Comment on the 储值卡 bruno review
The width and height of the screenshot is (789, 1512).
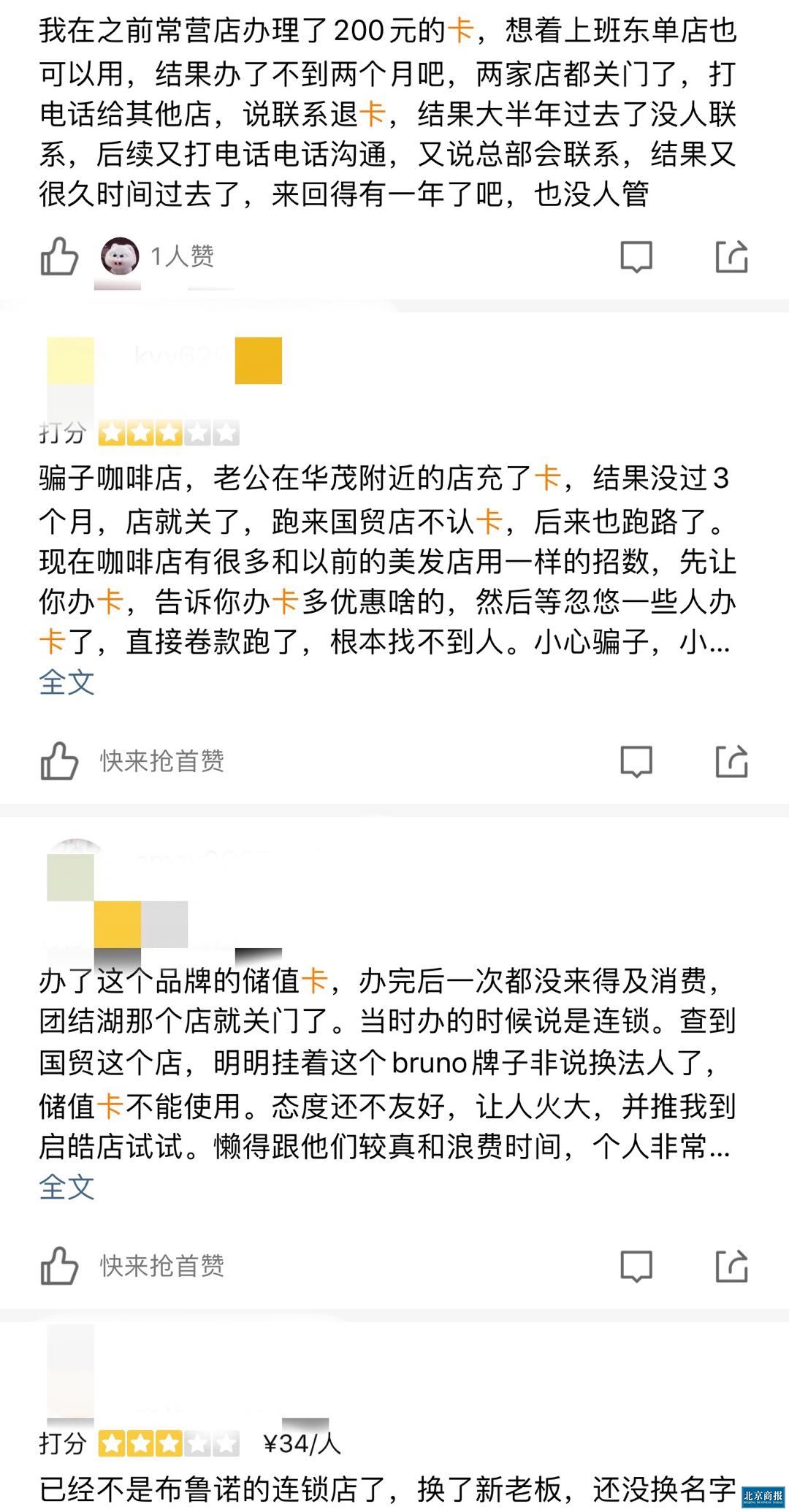coord(636,1267)
